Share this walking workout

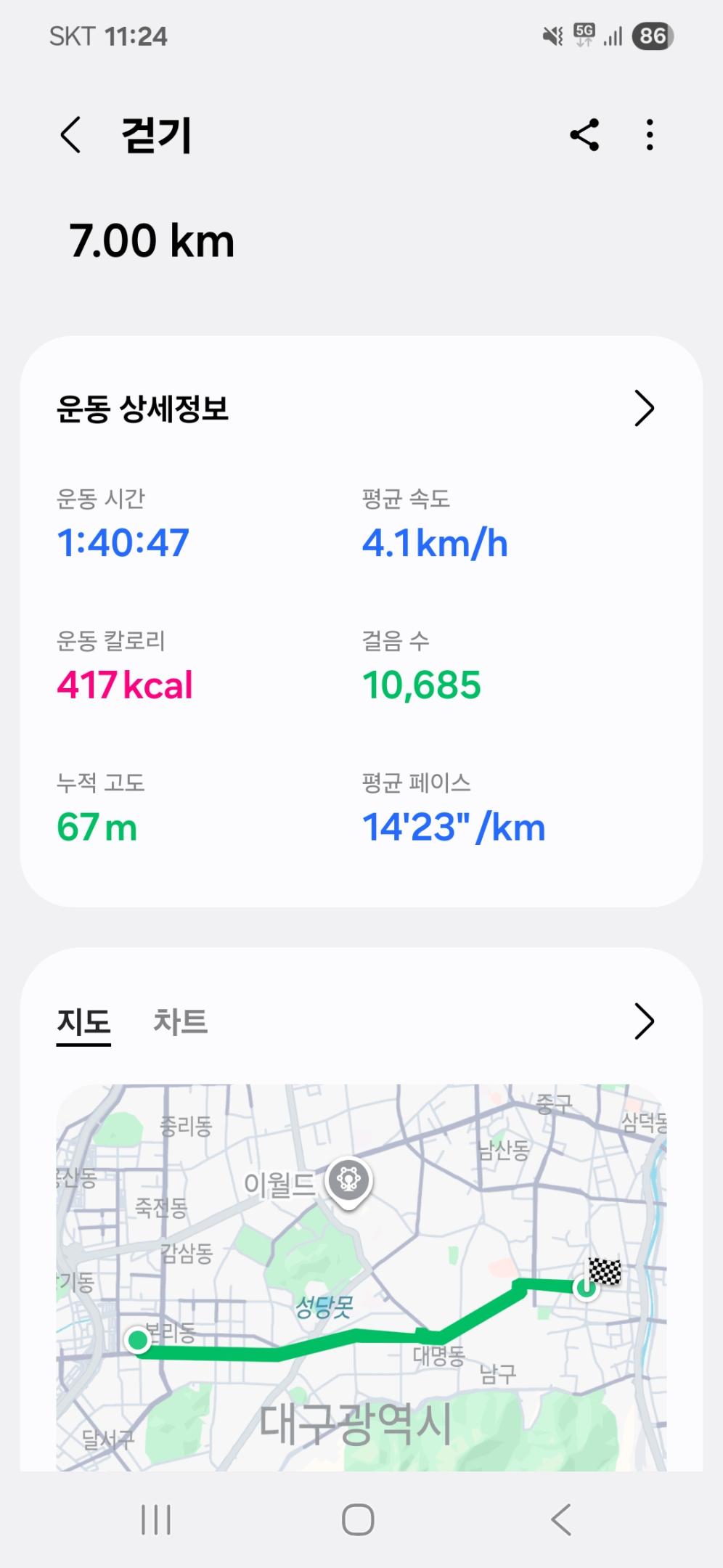click(584, 135)
